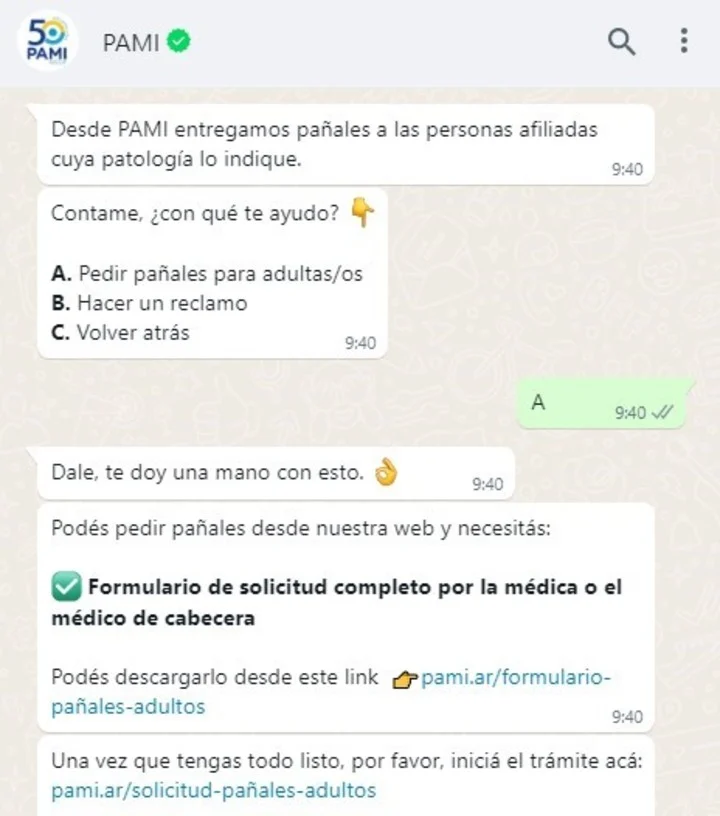Search within the PAMI chat
Image resolution: width=720 pixels, height=816 pixels.
(622, 41)
